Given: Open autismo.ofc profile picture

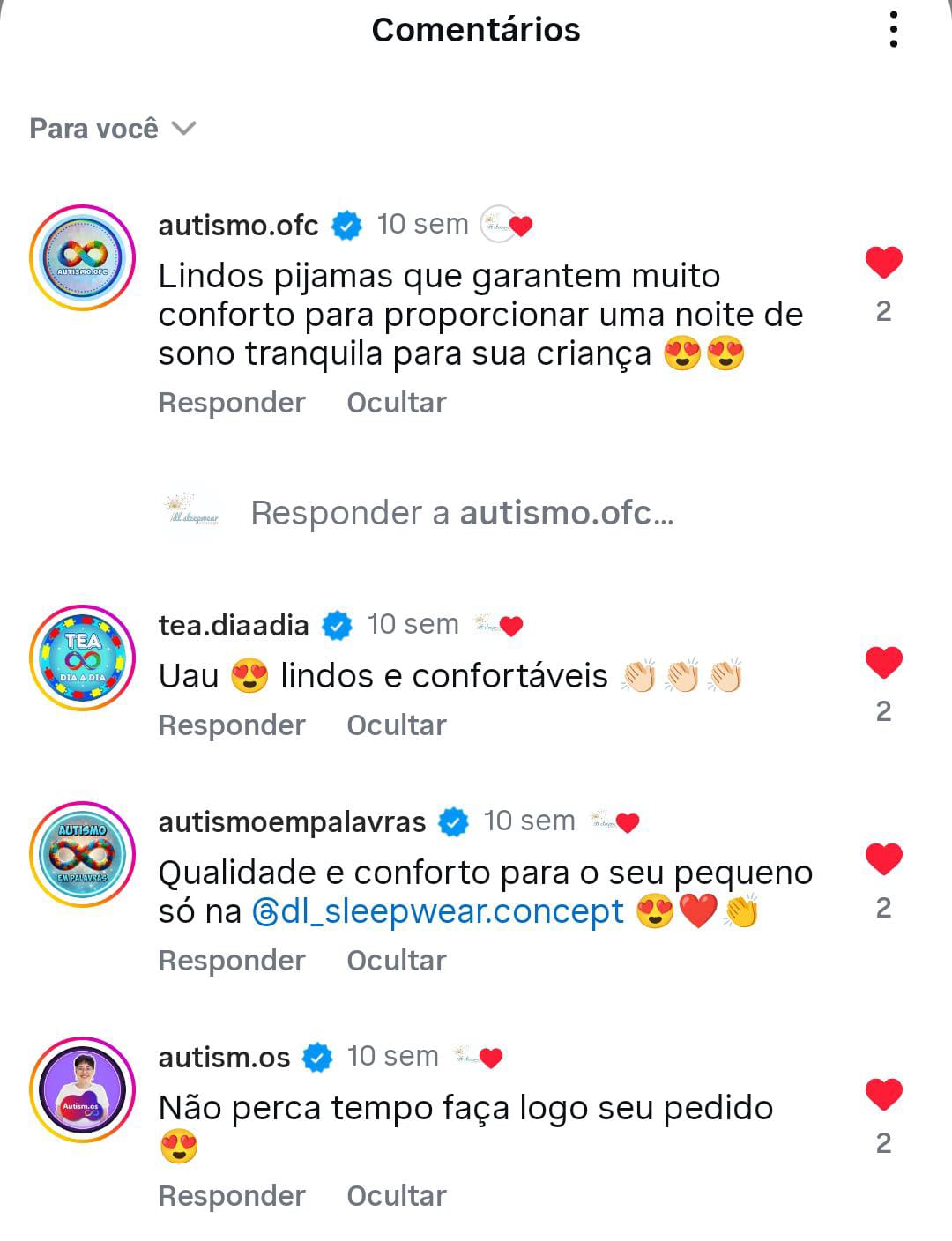Looking at the screenshot, I should (82, 257).
